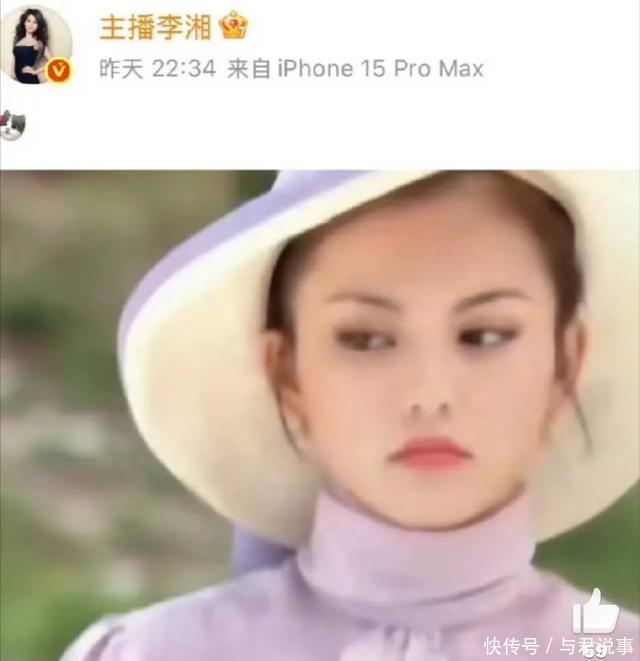
Task: View the post photo of the woman in a hat
Action: point(320,415)
